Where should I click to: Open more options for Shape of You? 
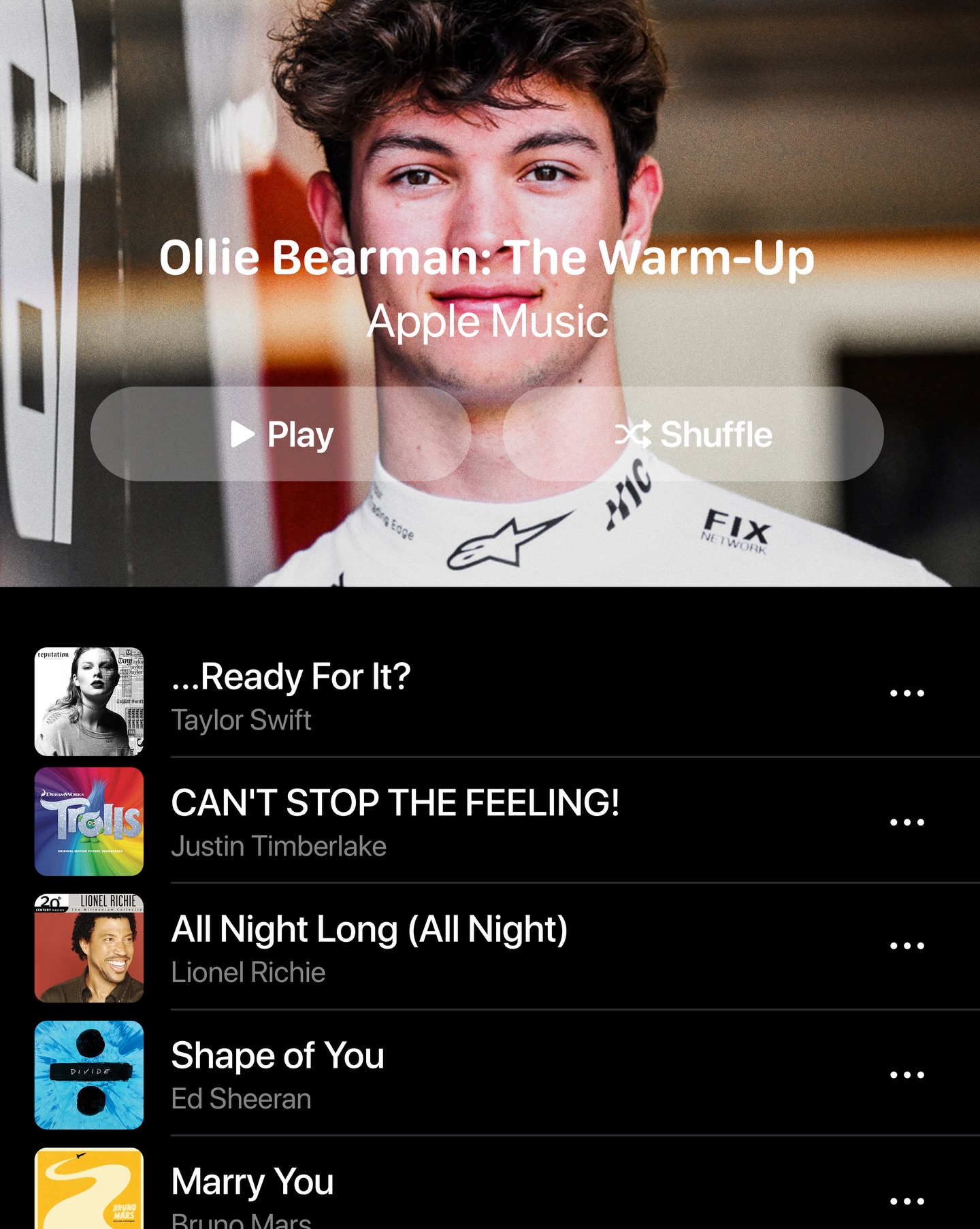click(907, 1075)
